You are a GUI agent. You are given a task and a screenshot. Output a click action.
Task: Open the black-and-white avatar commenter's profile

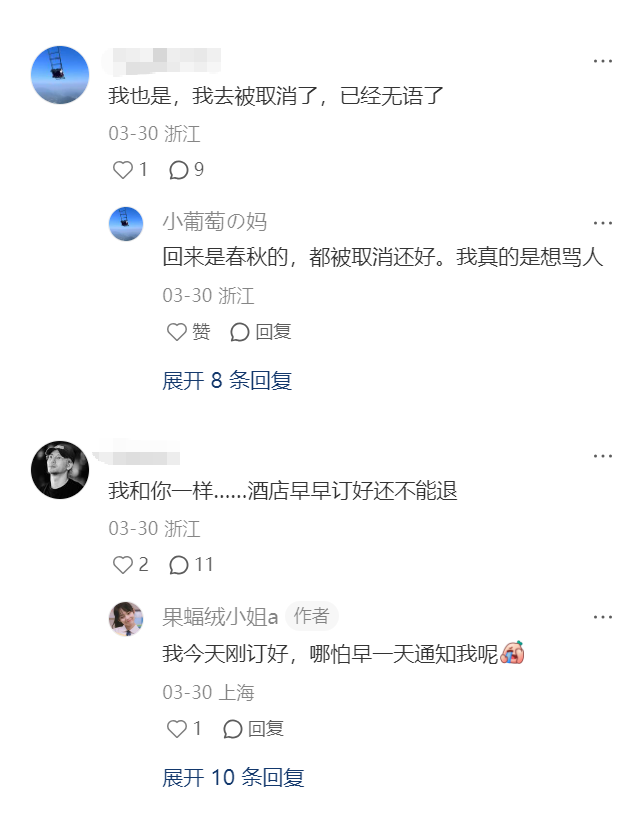tap(60, 470)
